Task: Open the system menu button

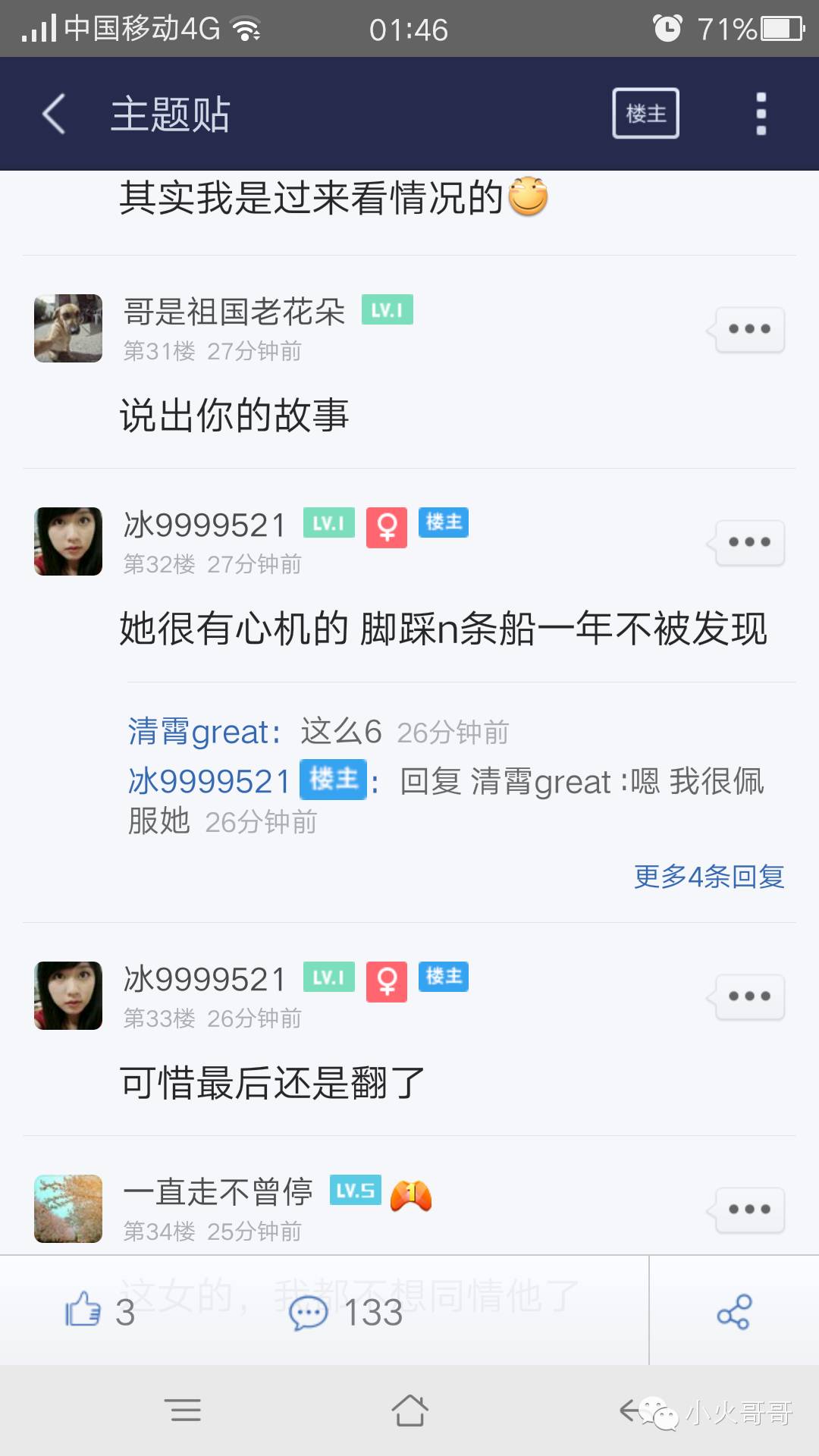Action: (x=183, y=1411)
